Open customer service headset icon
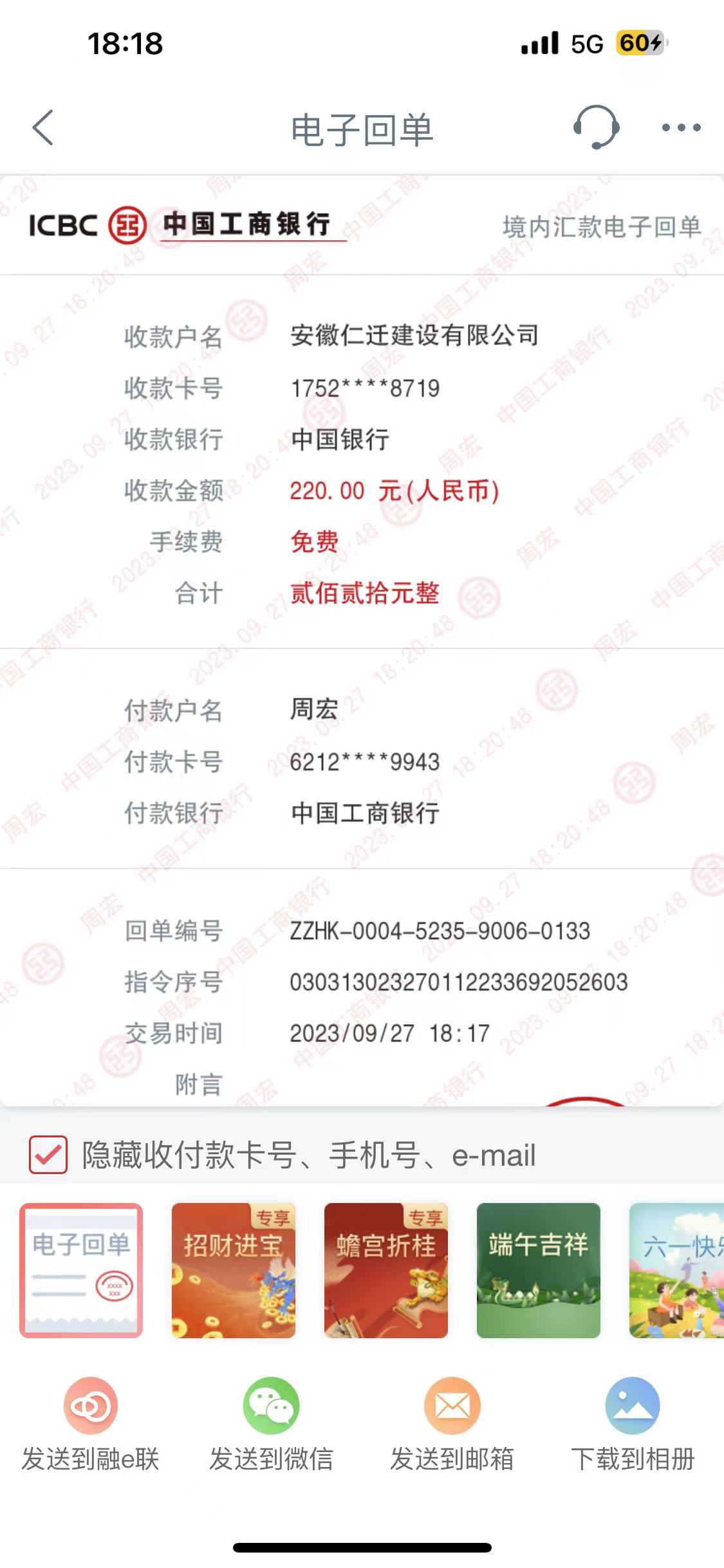724x1568 pixels. point(596,127)
